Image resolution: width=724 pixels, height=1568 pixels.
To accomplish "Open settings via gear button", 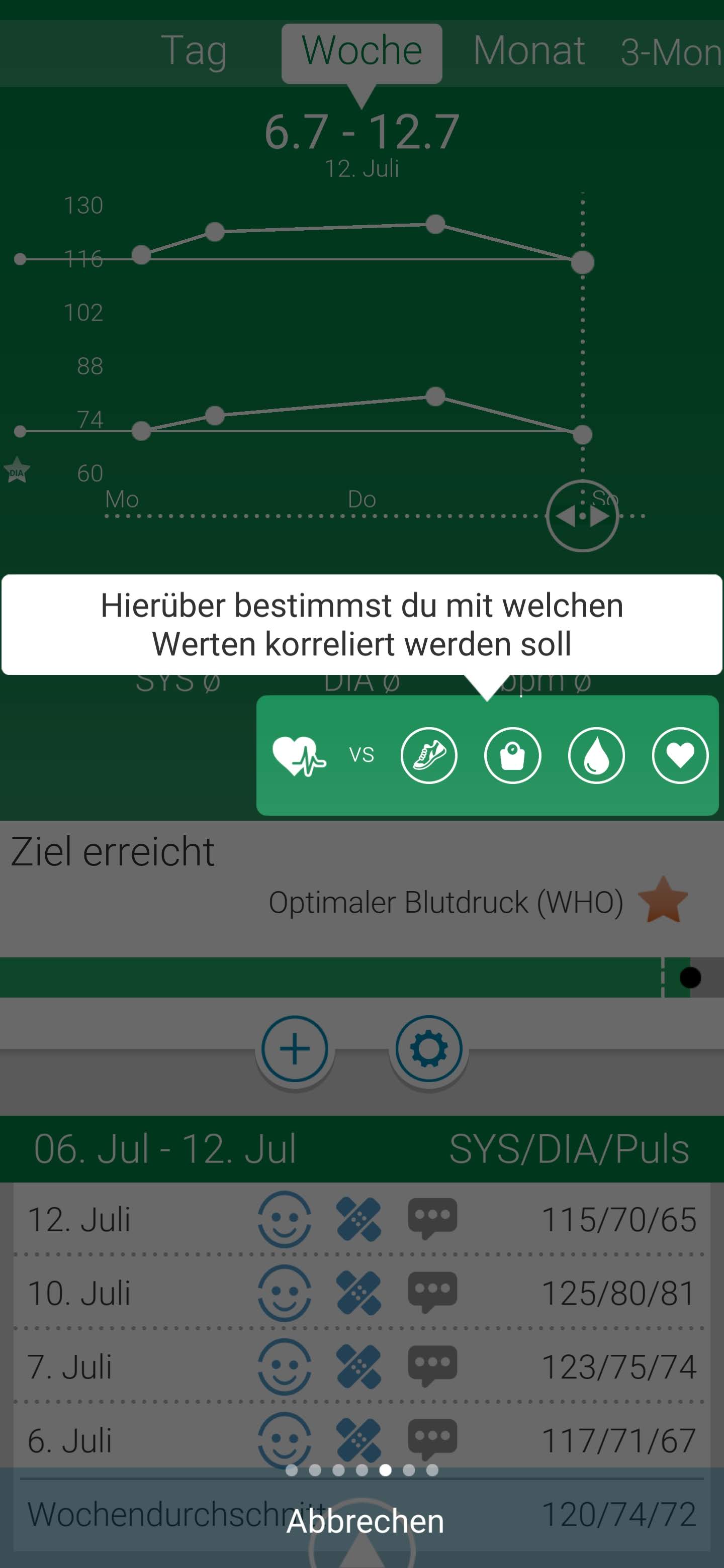I will tap(429, 1049).
